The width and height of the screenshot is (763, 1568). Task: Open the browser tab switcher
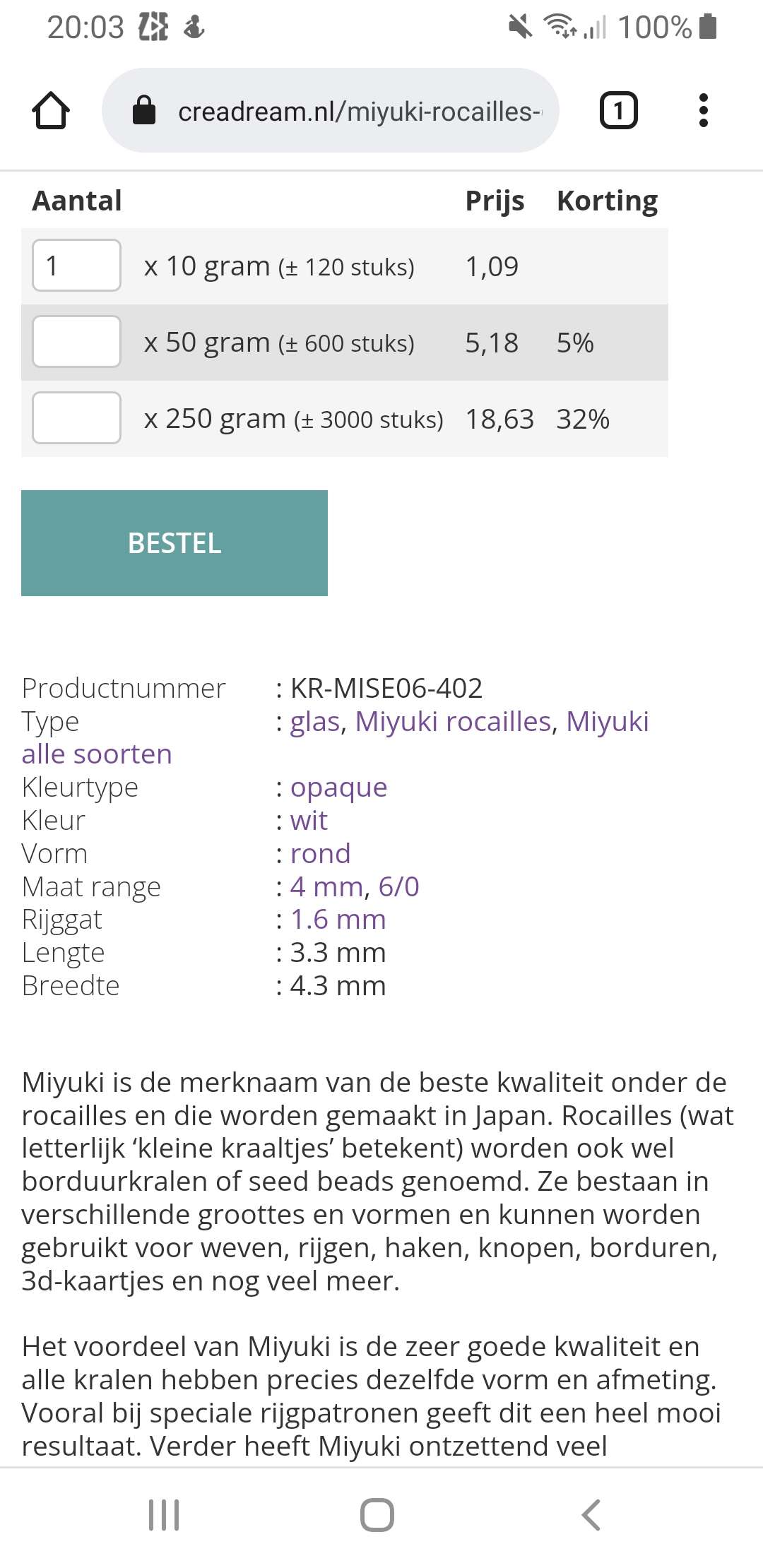(619, 110)
